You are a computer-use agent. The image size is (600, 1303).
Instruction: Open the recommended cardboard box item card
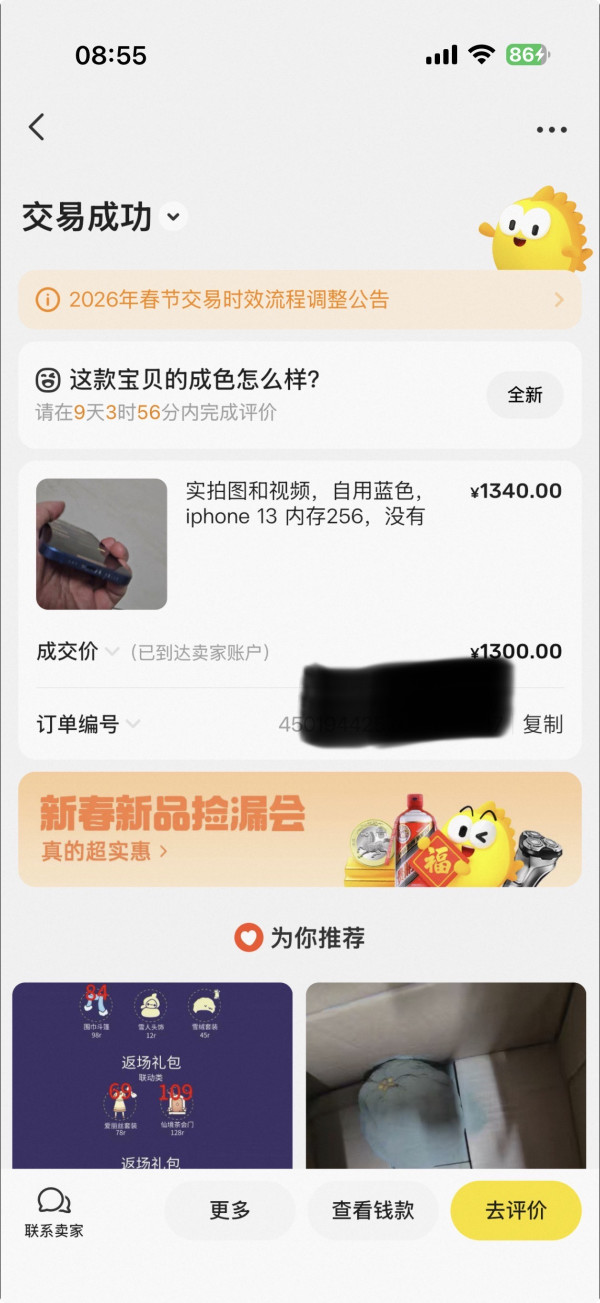tap(446, 1075)
